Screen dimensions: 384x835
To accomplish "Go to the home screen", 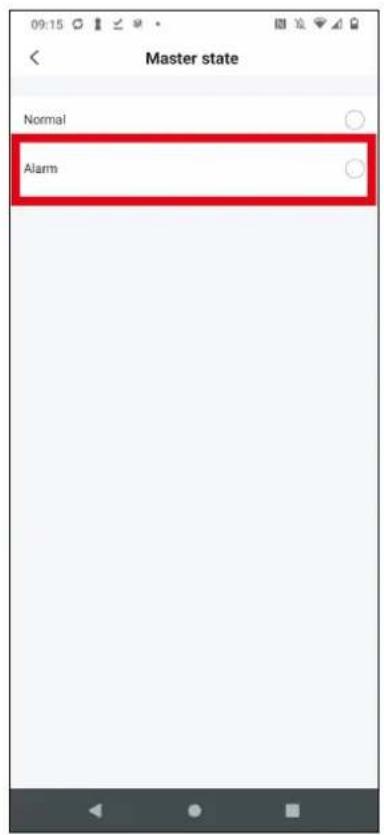I will [x=194, y=810].
